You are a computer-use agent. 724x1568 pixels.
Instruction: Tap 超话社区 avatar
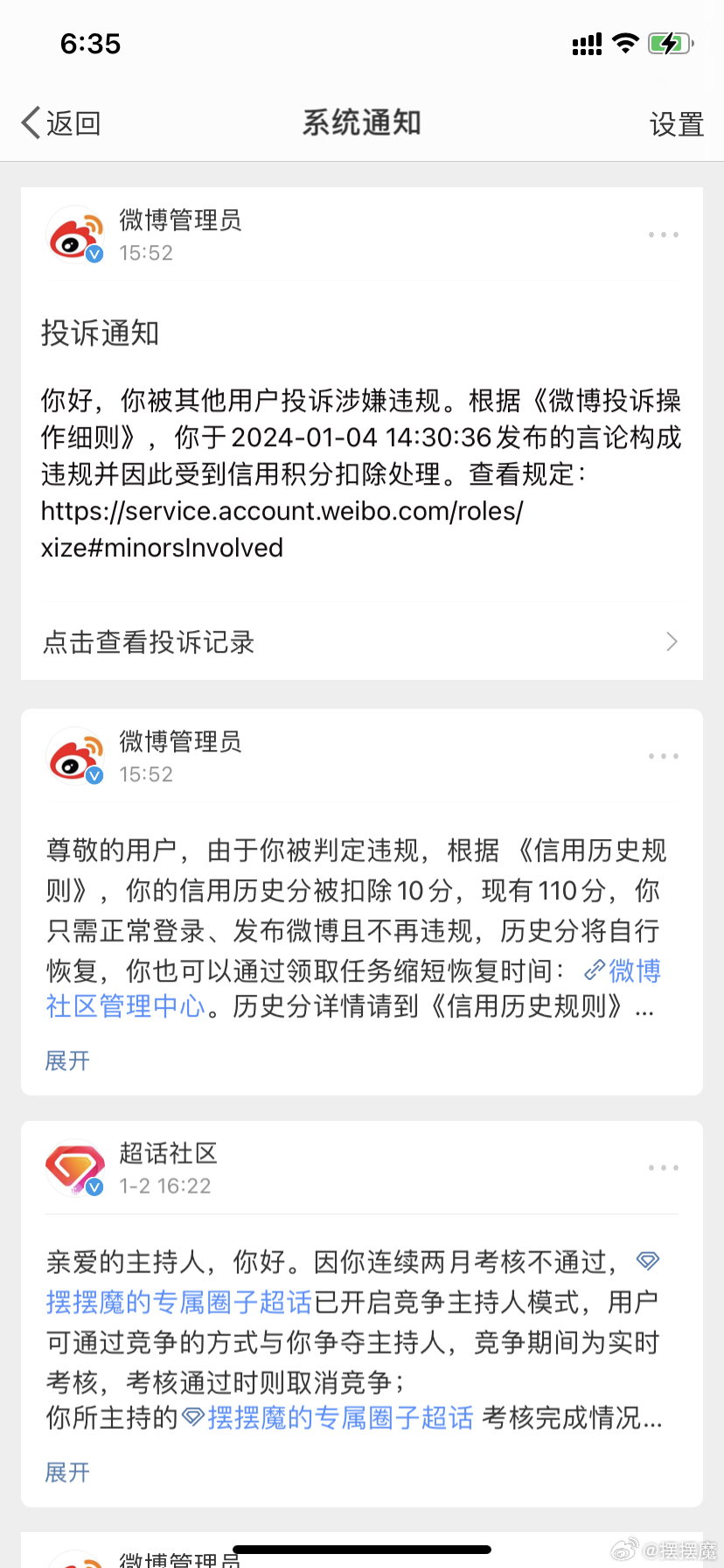point(75,1167)
